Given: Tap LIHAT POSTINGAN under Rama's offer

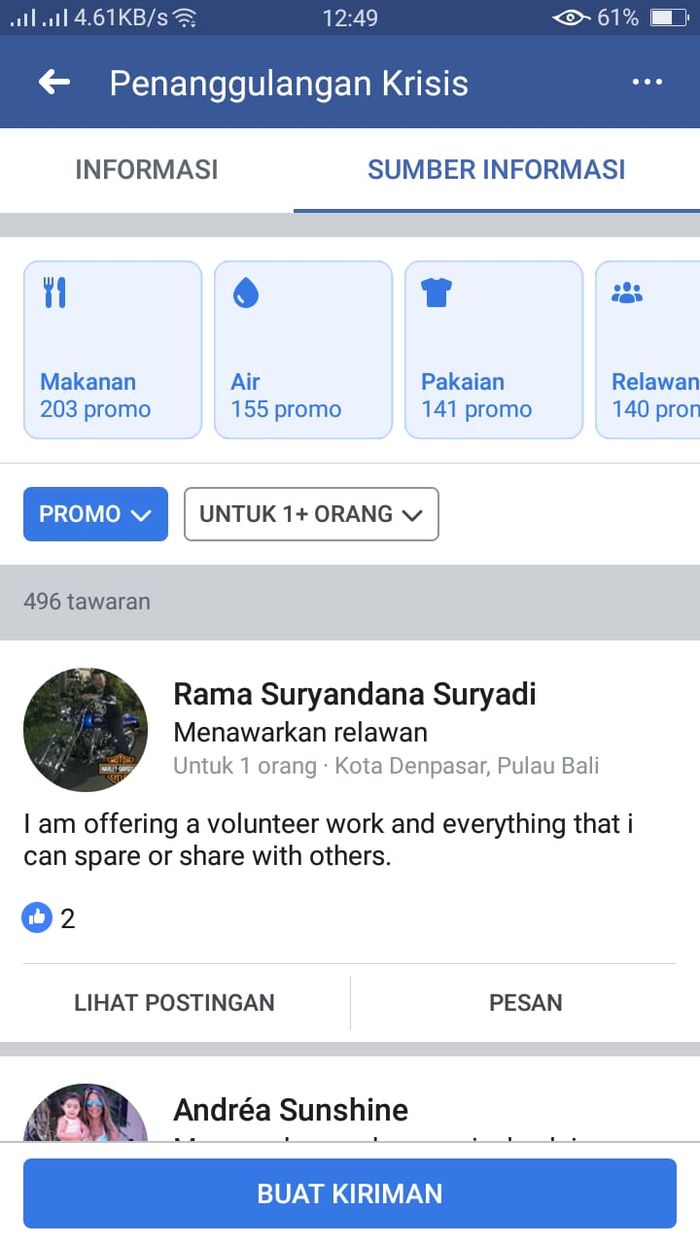Looking at the screenshot, I should click(174, 1003).
